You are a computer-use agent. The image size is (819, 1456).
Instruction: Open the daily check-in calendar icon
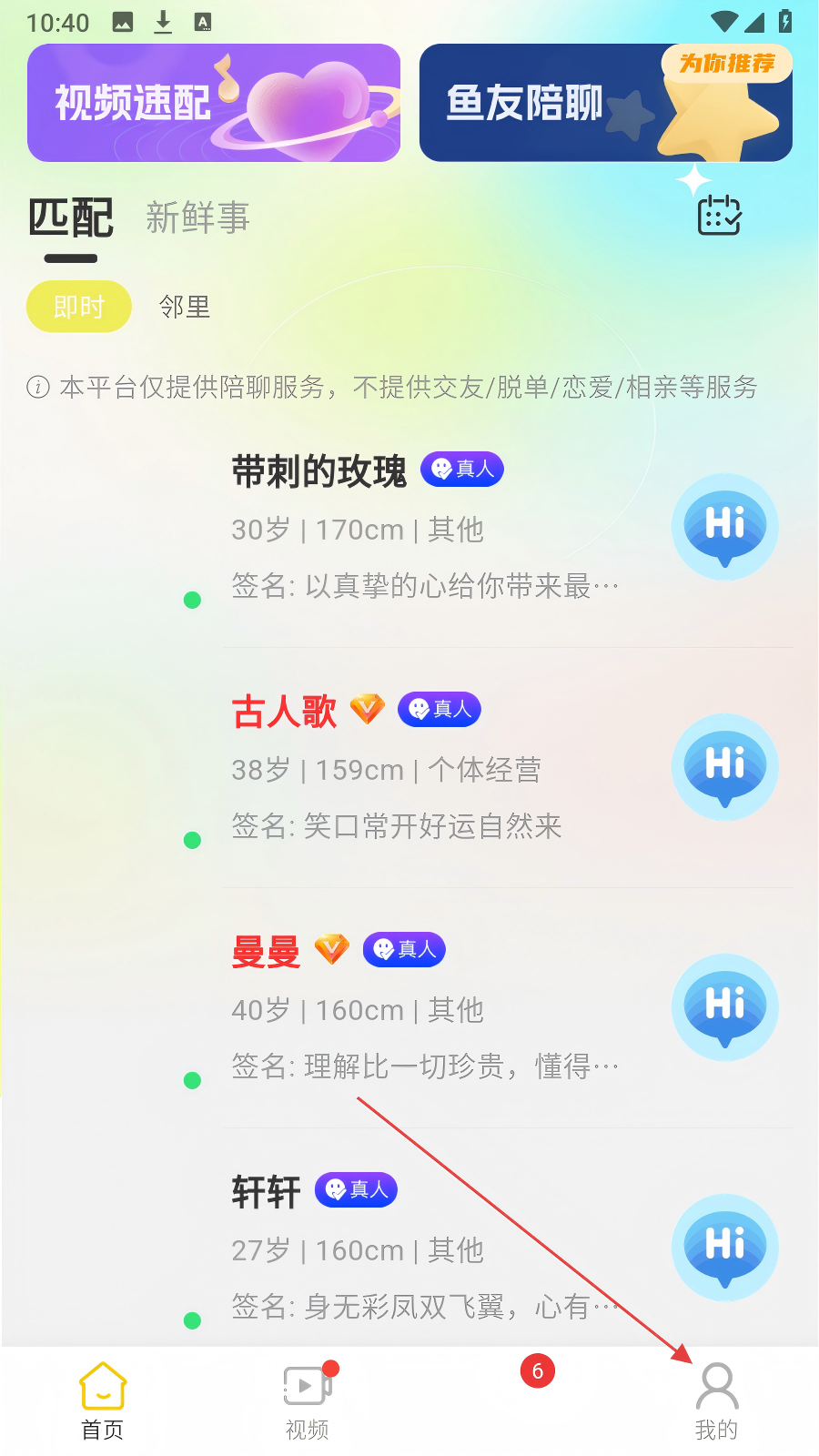point(719,215)
